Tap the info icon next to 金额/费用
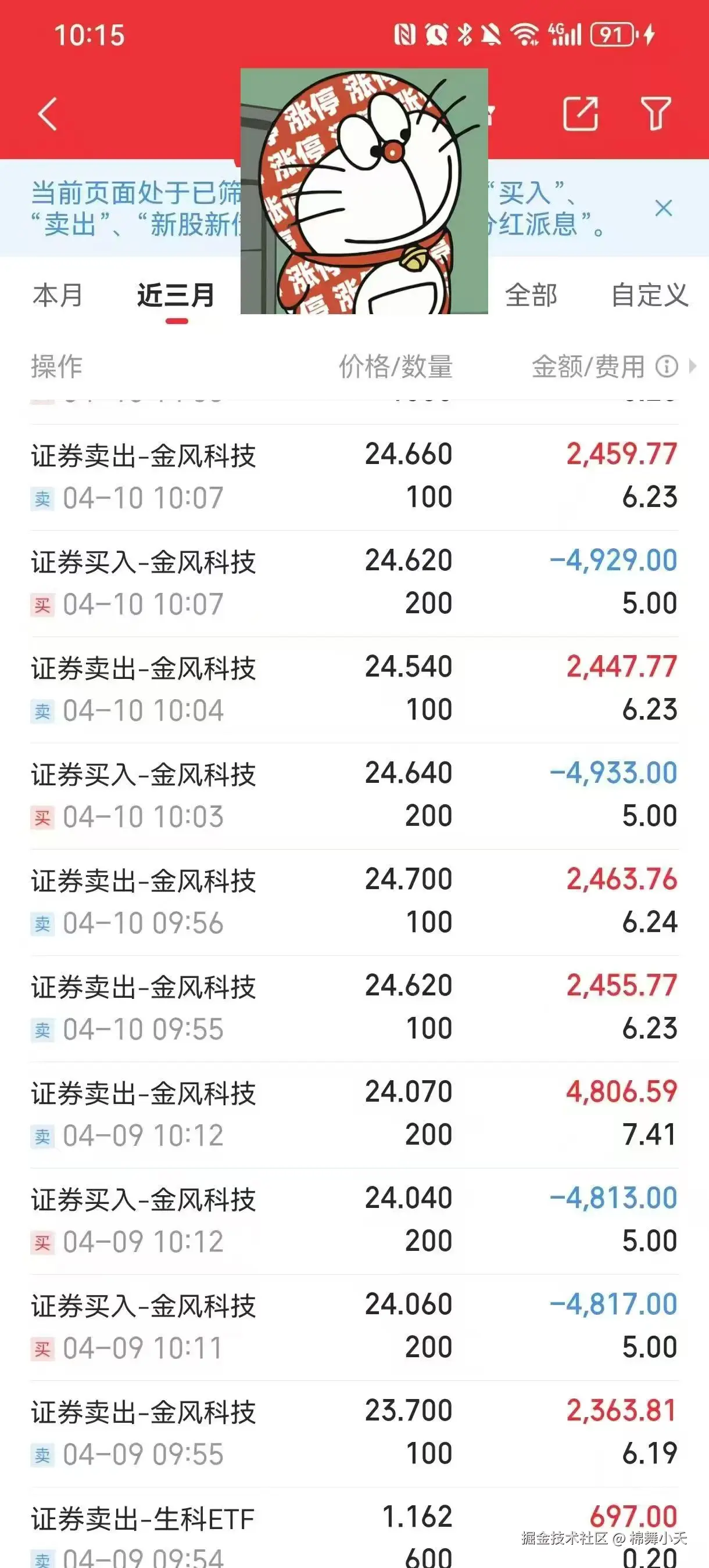 (667, 367)
